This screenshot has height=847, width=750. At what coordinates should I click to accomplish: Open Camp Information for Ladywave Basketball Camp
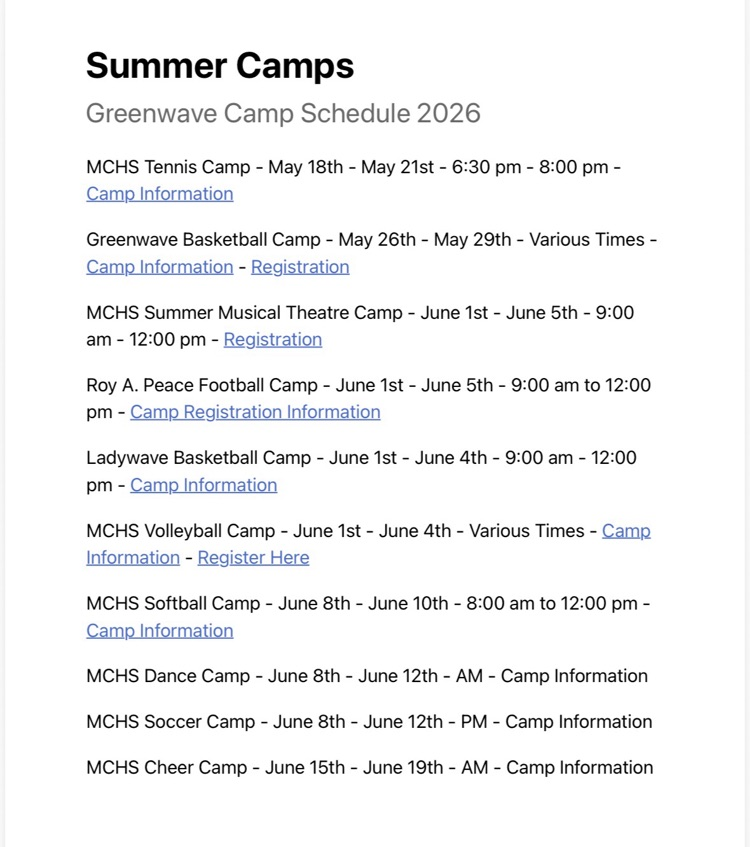coord(203,485)
